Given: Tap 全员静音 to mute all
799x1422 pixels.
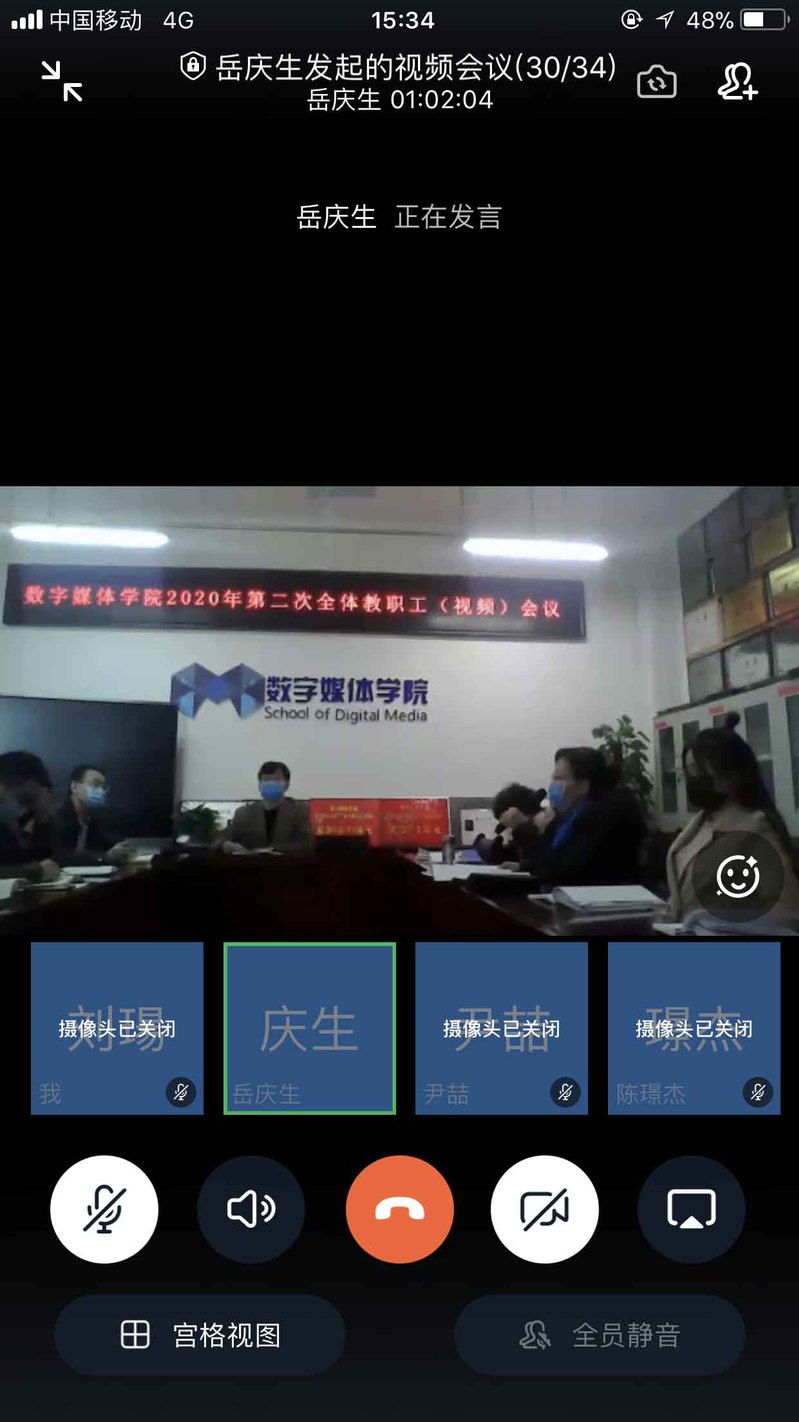Looking at the screenshot, I should [x=600, y=1335].
